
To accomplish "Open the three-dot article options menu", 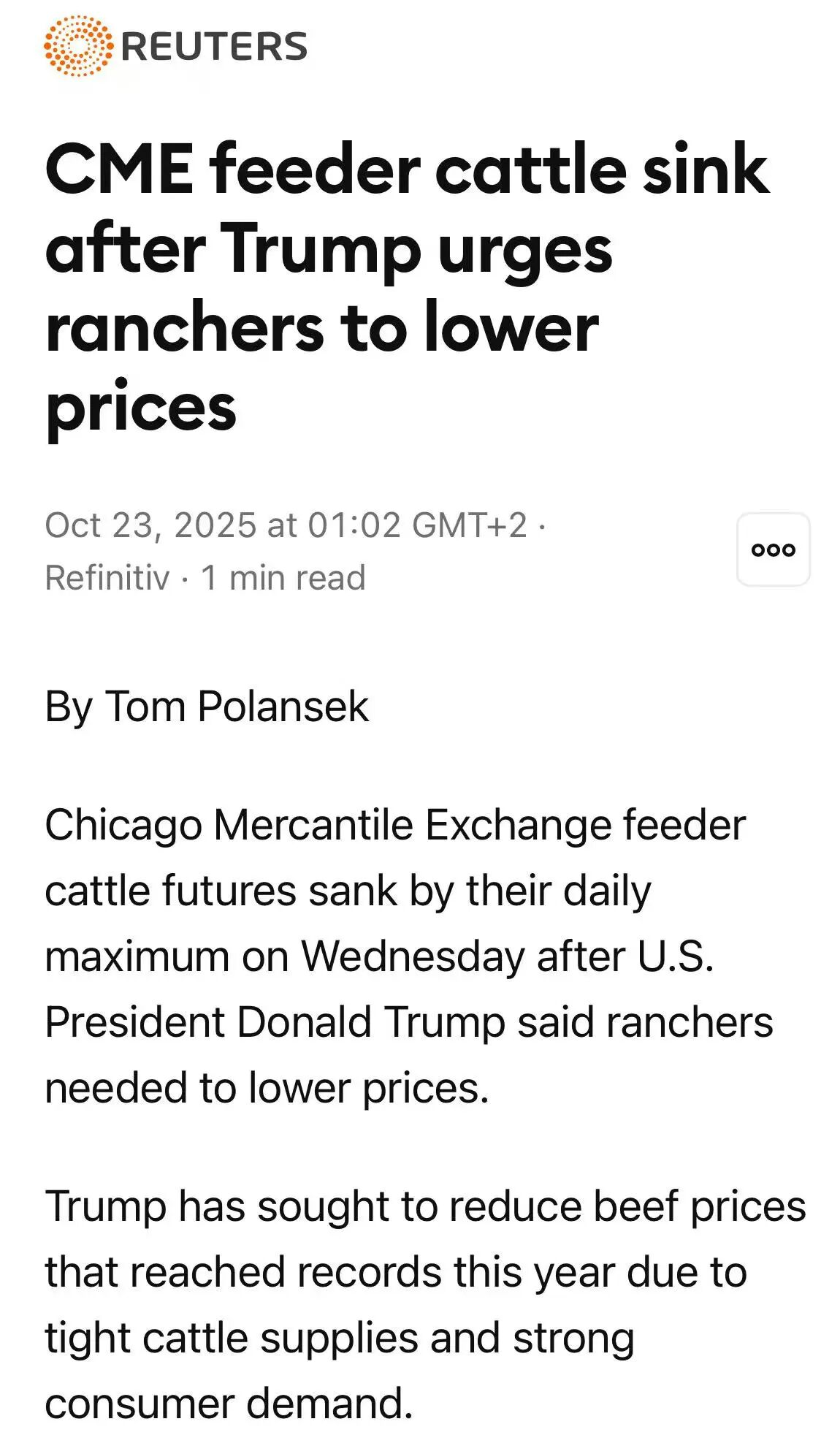I will coord(773,549).
